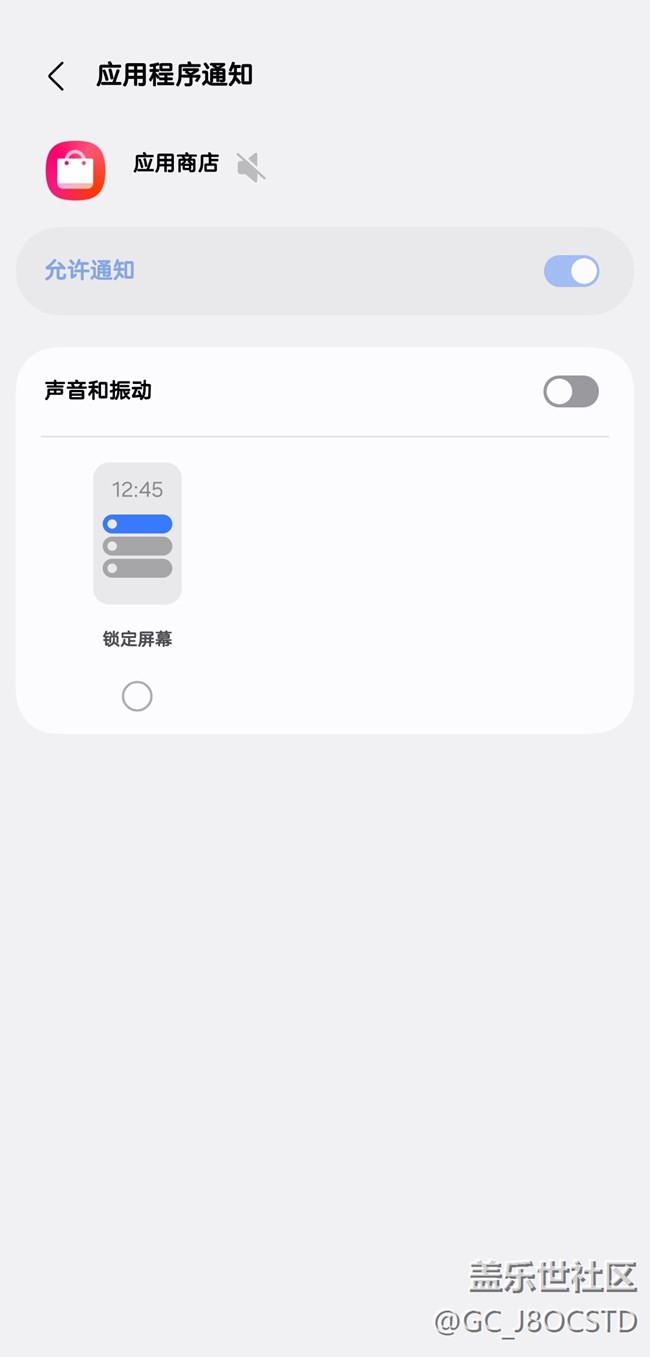Image resolution: width=650 pixels, height=1357 pixels.
Task: Toggle the 允许通知 switch
Action: tap(571, 271)
